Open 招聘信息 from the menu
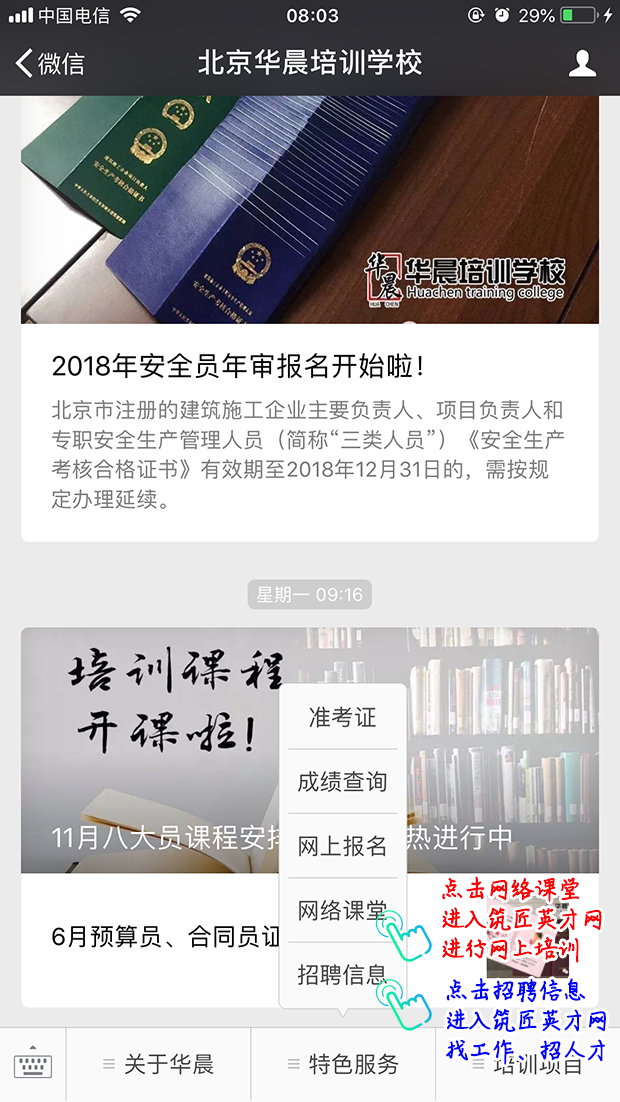Viewport: 620px width, 1102px height. tap(342, 975)
